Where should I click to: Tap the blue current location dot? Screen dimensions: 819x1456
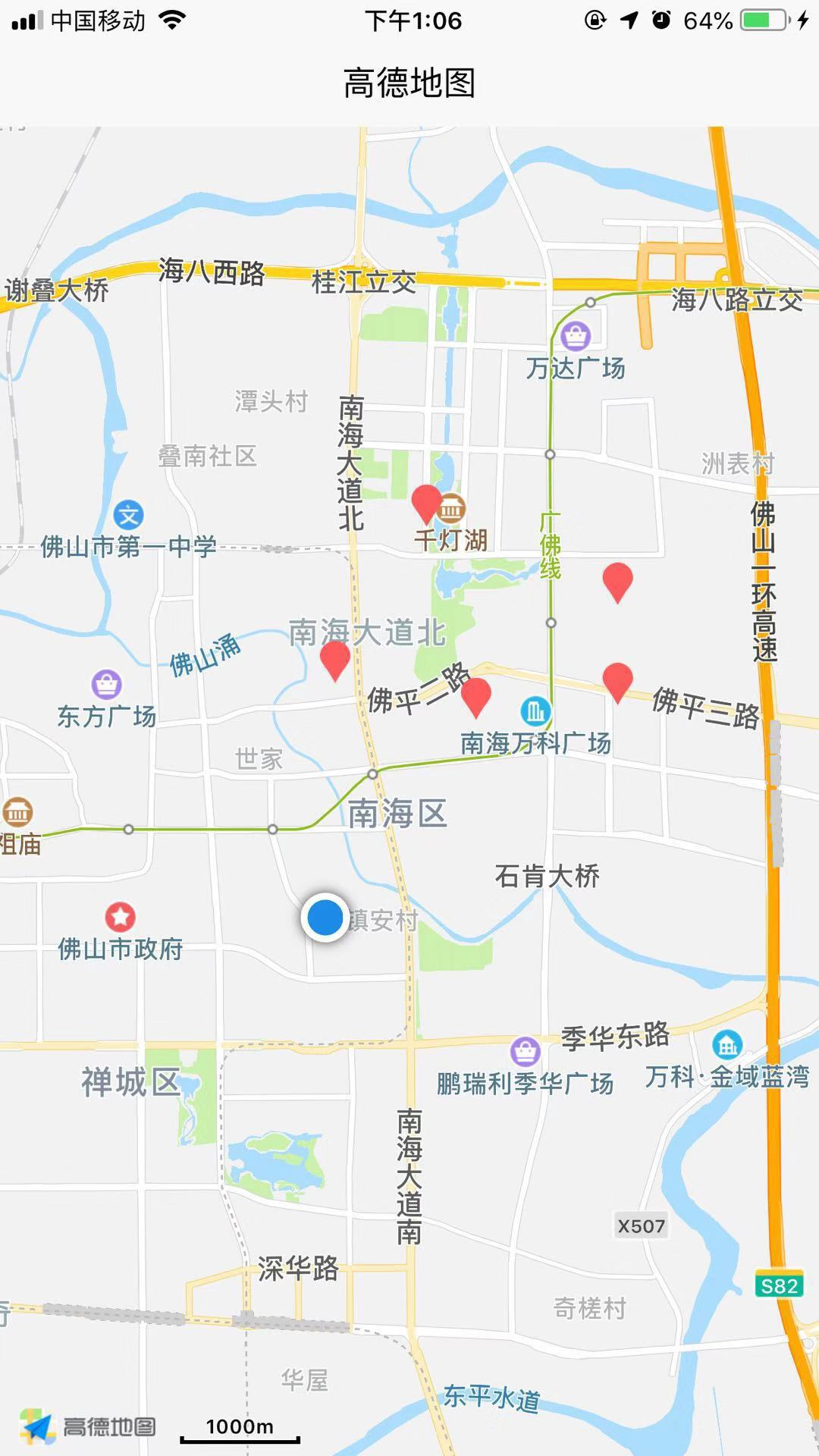click(325, 917)
